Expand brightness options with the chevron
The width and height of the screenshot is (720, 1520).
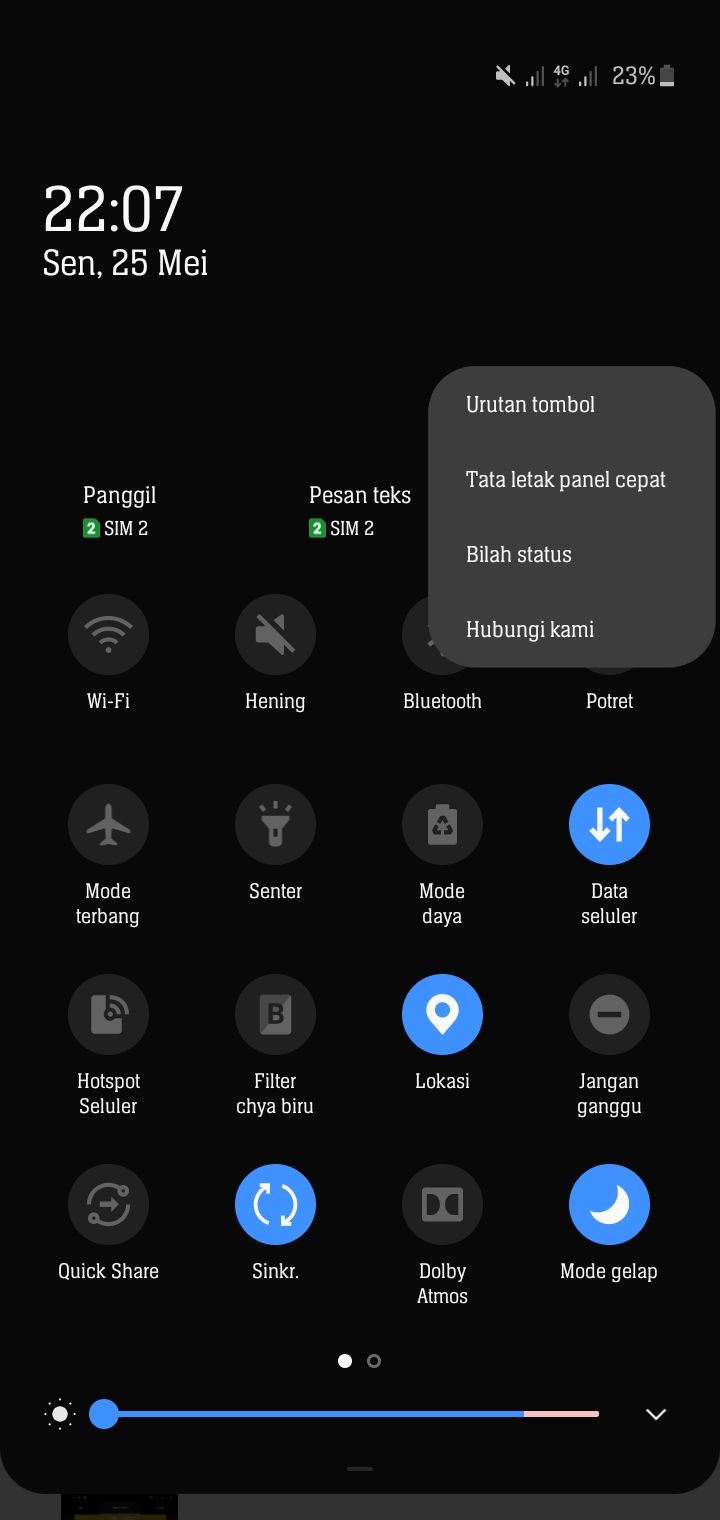click(x=656, y=1414)
